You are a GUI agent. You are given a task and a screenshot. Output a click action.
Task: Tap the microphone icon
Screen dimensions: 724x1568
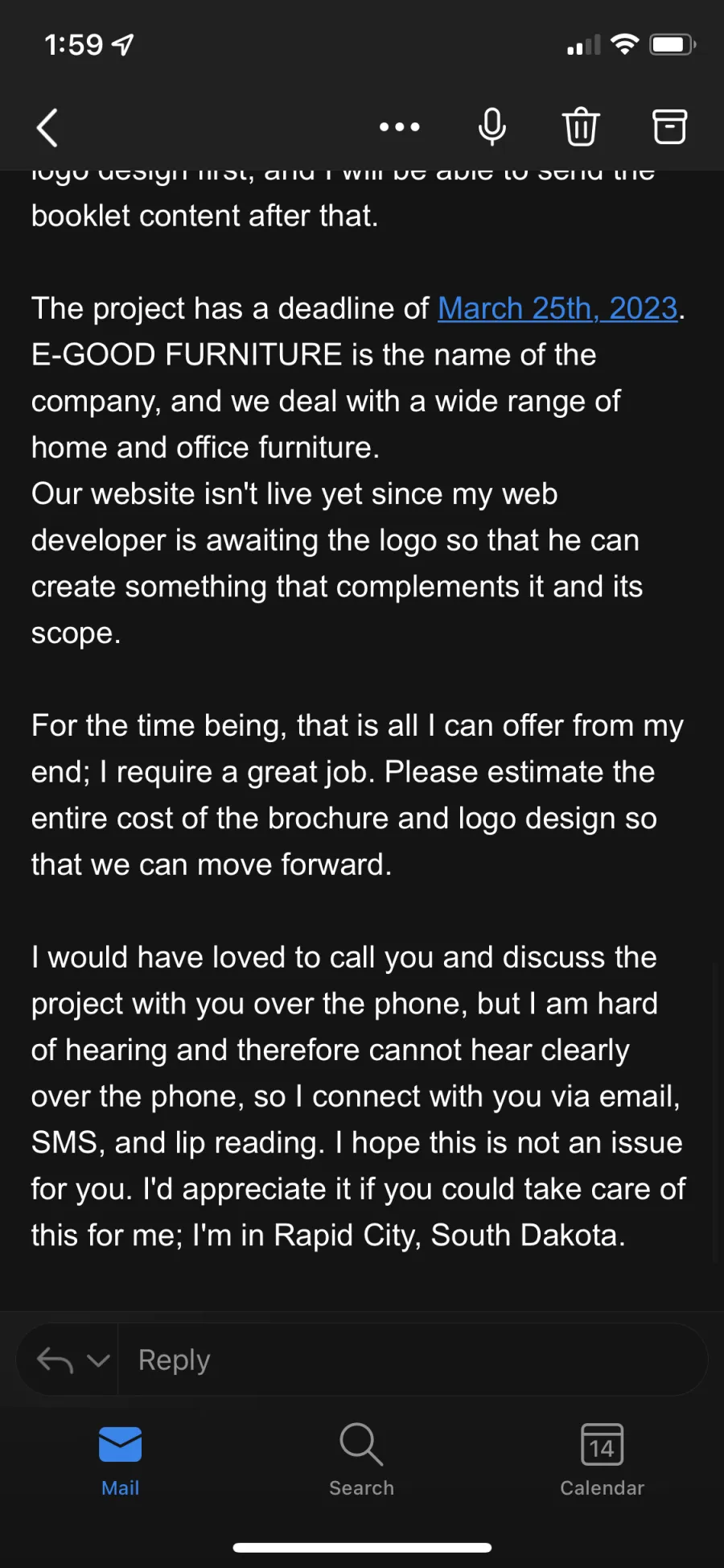pyautogui.click(x=492, y=127)
